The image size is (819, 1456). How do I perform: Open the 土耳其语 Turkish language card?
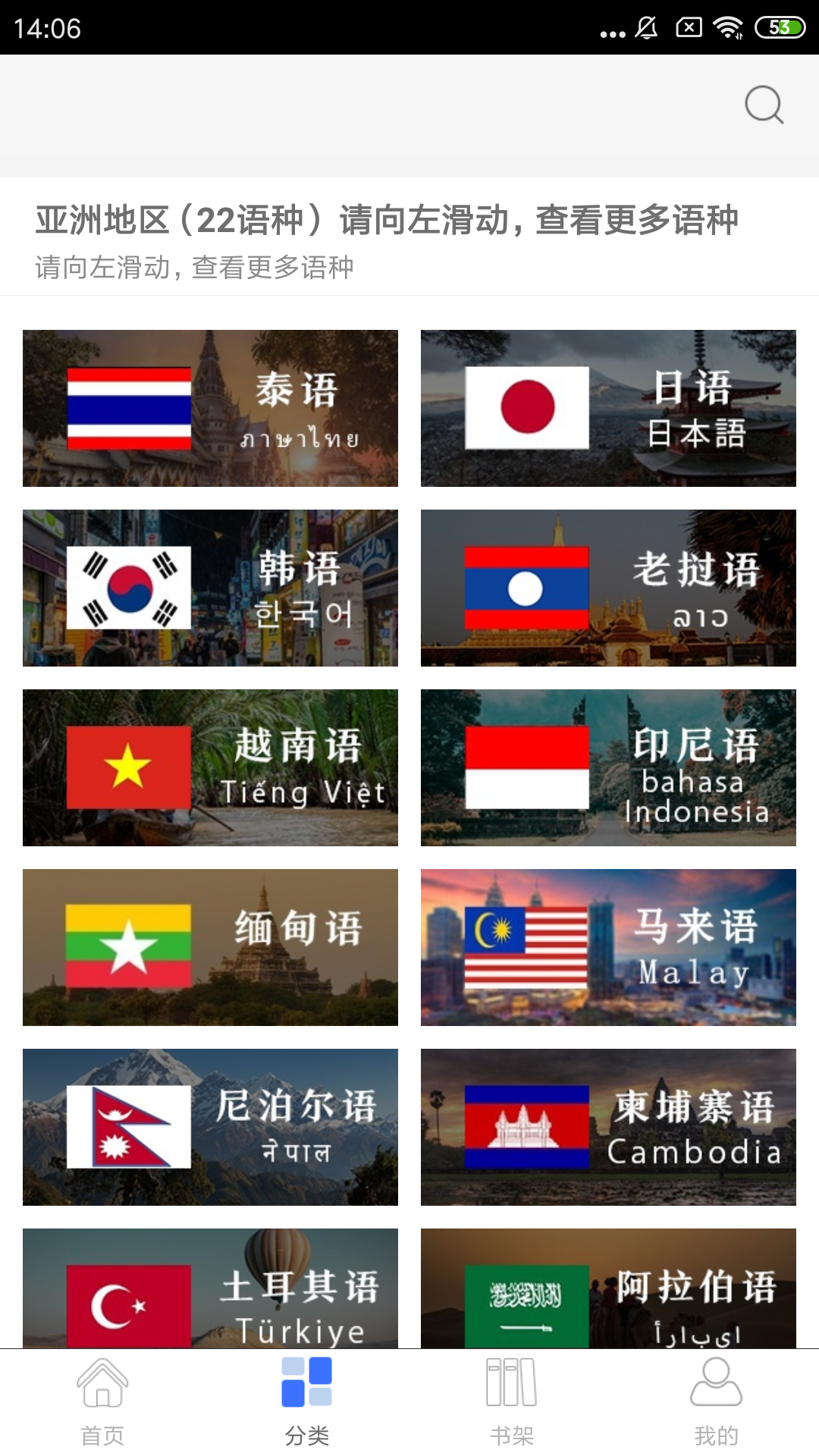coord(210,1289)
